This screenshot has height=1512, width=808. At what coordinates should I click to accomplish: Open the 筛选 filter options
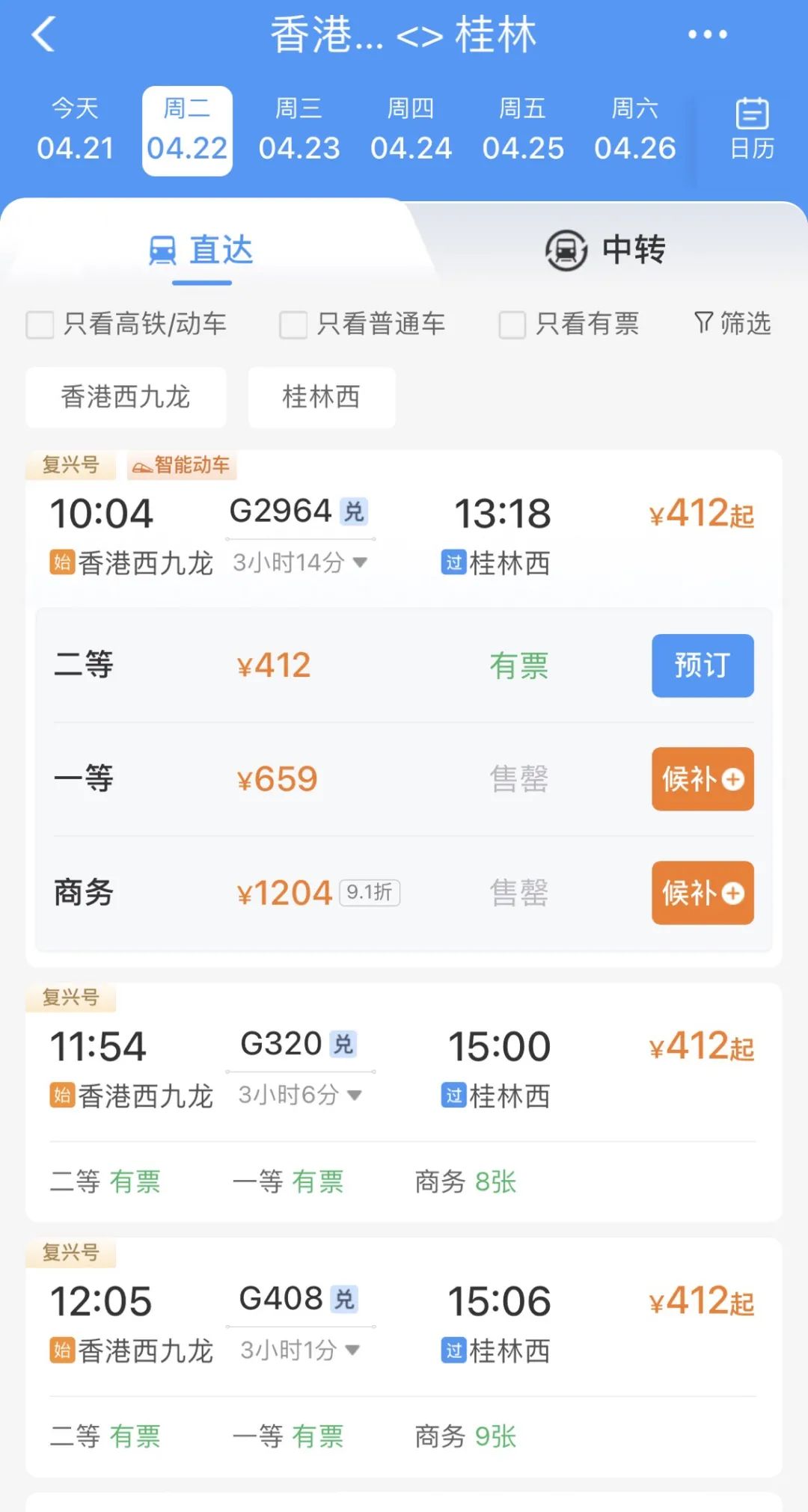pyautogui.click(x=732, y=324)
